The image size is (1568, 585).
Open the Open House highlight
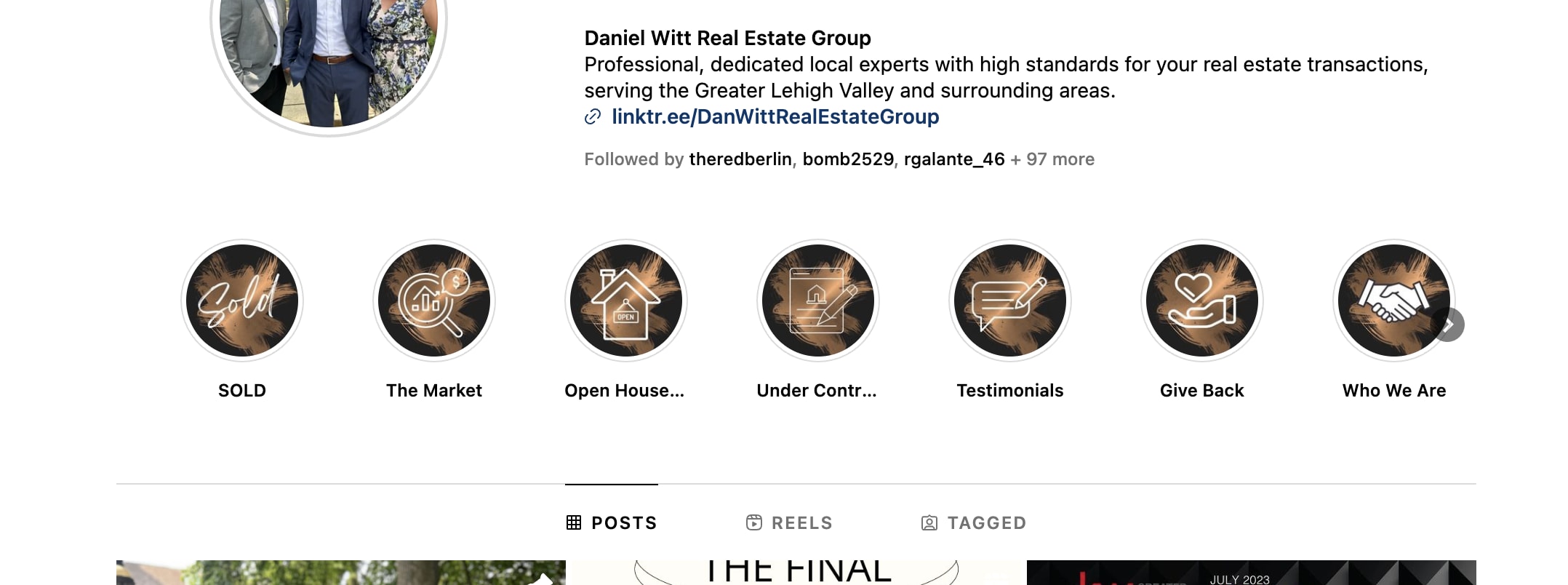click(x=626, y=301)
